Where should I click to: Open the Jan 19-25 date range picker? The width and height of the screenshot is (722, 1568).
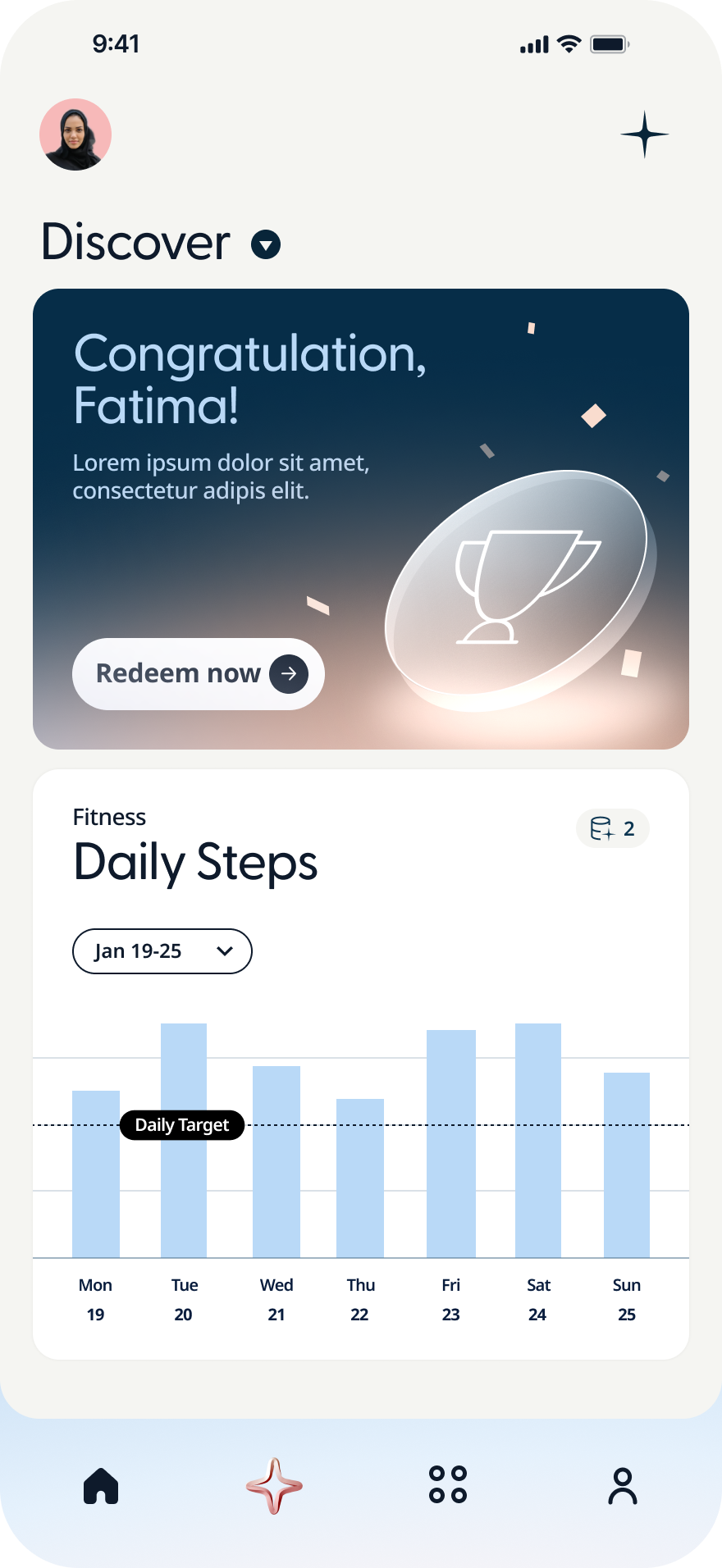[x=162, y=951]
